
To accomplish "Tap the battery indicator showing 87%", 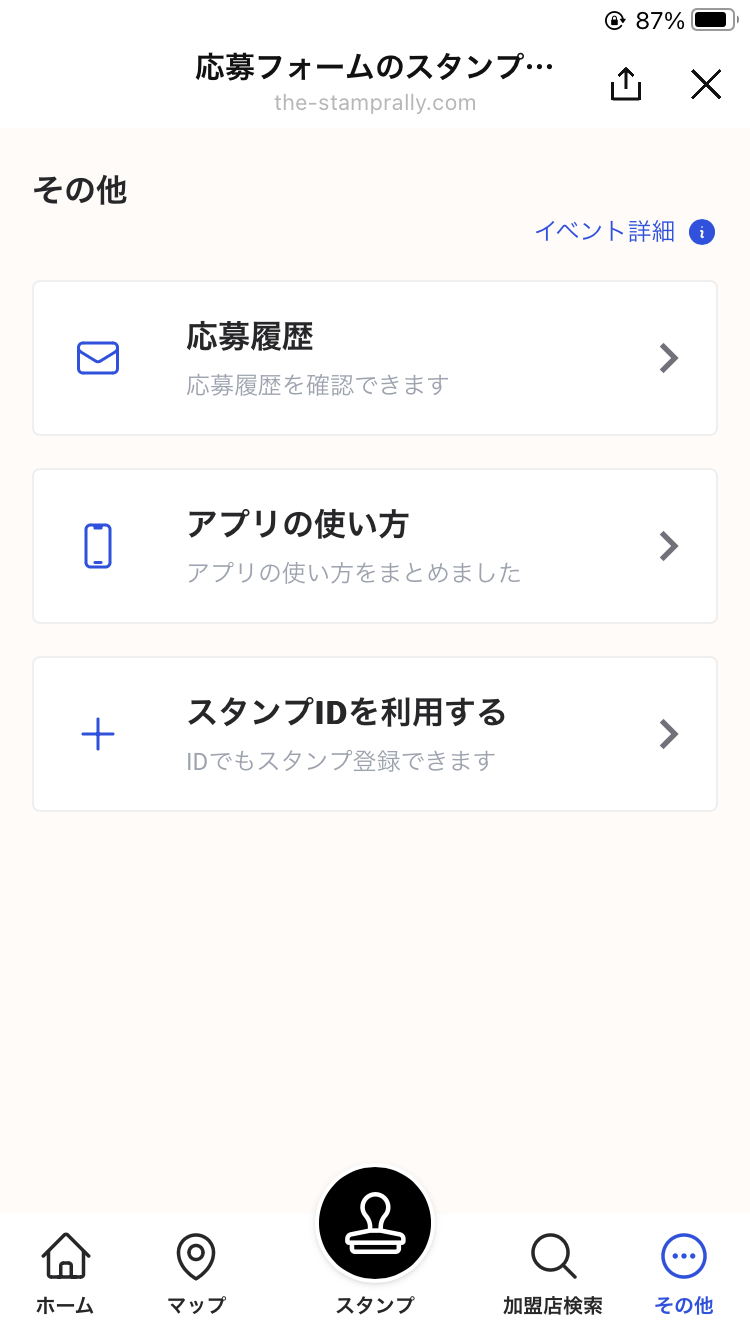I will point(712,17).
